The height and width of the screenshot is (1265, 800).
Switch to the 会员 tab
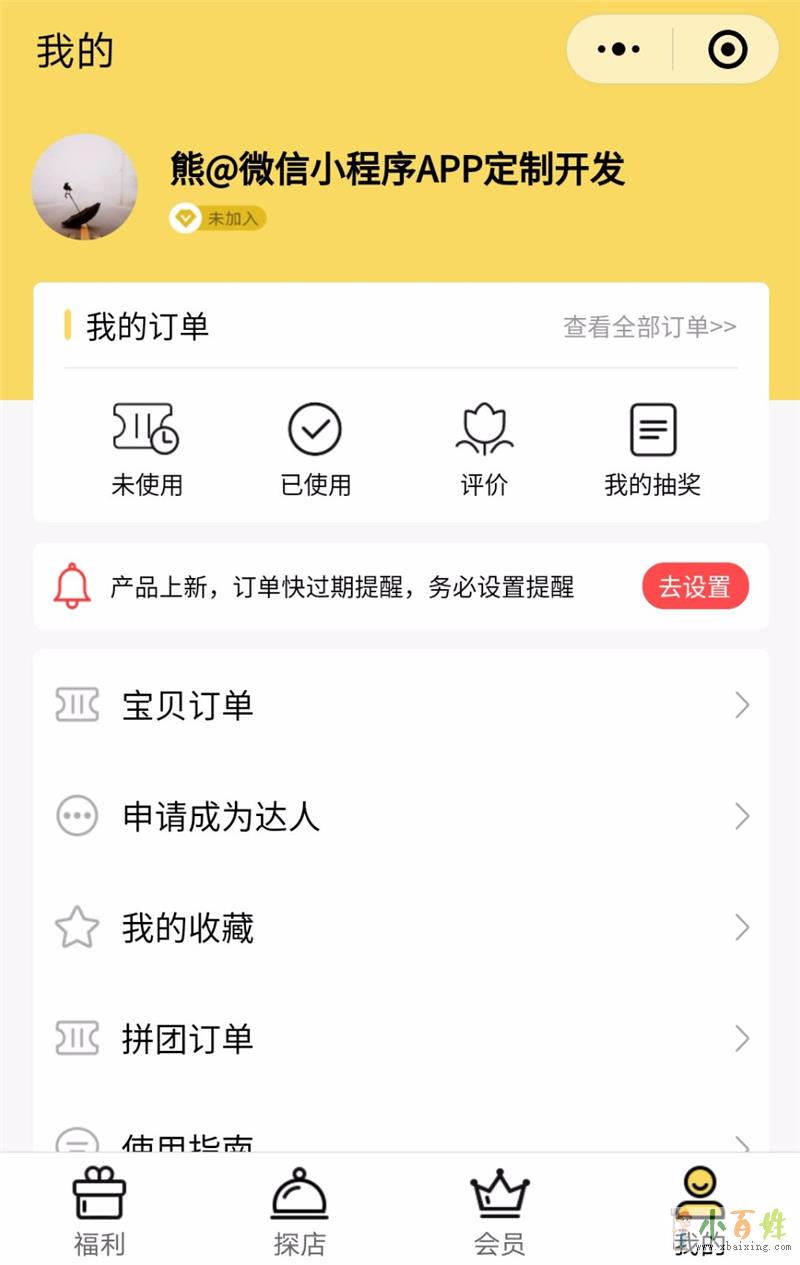499,1212
